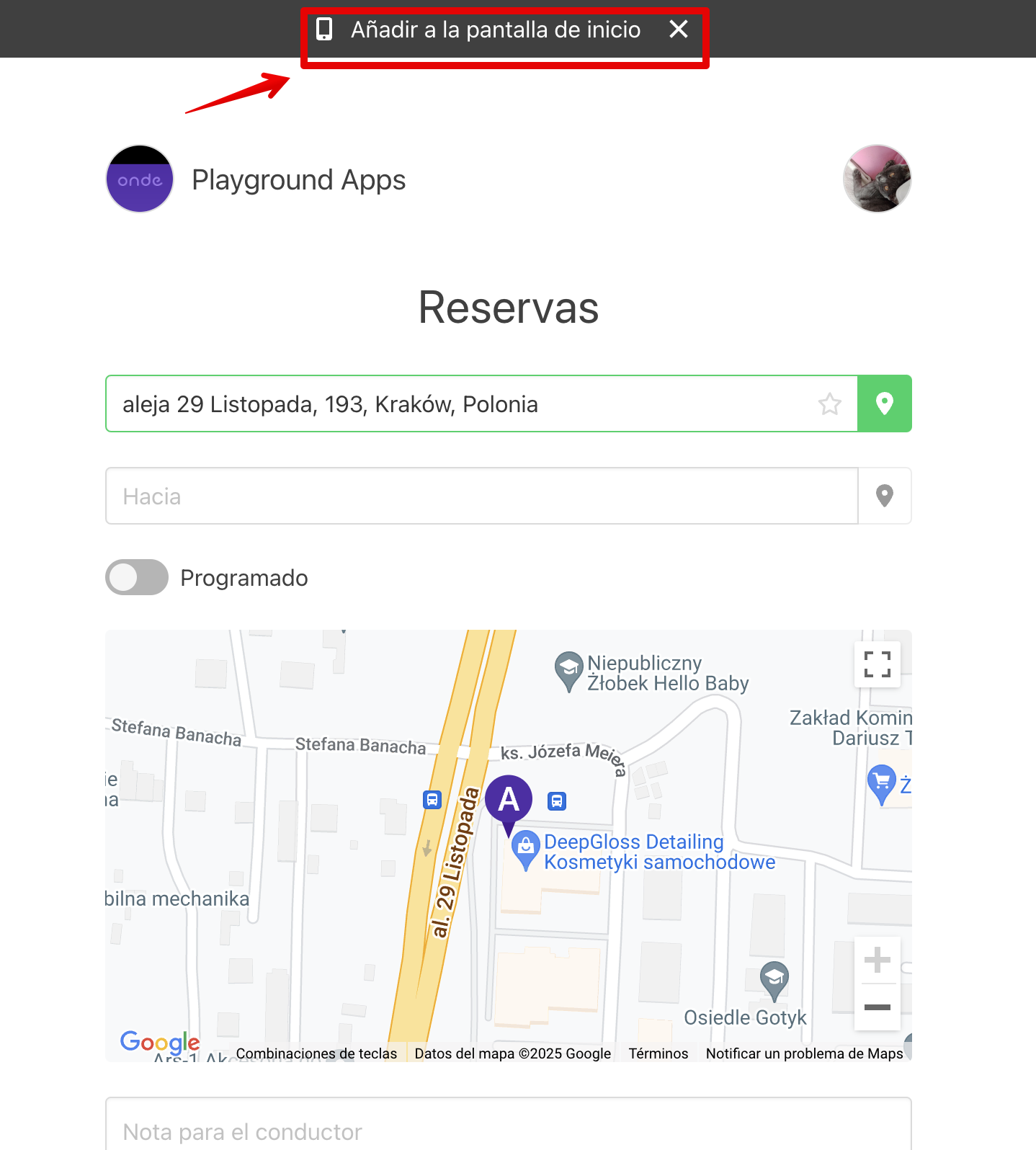1036x1150 pixels.
Task: Tap the Nota para el conductor field
Action: (x=508, y=1131)
